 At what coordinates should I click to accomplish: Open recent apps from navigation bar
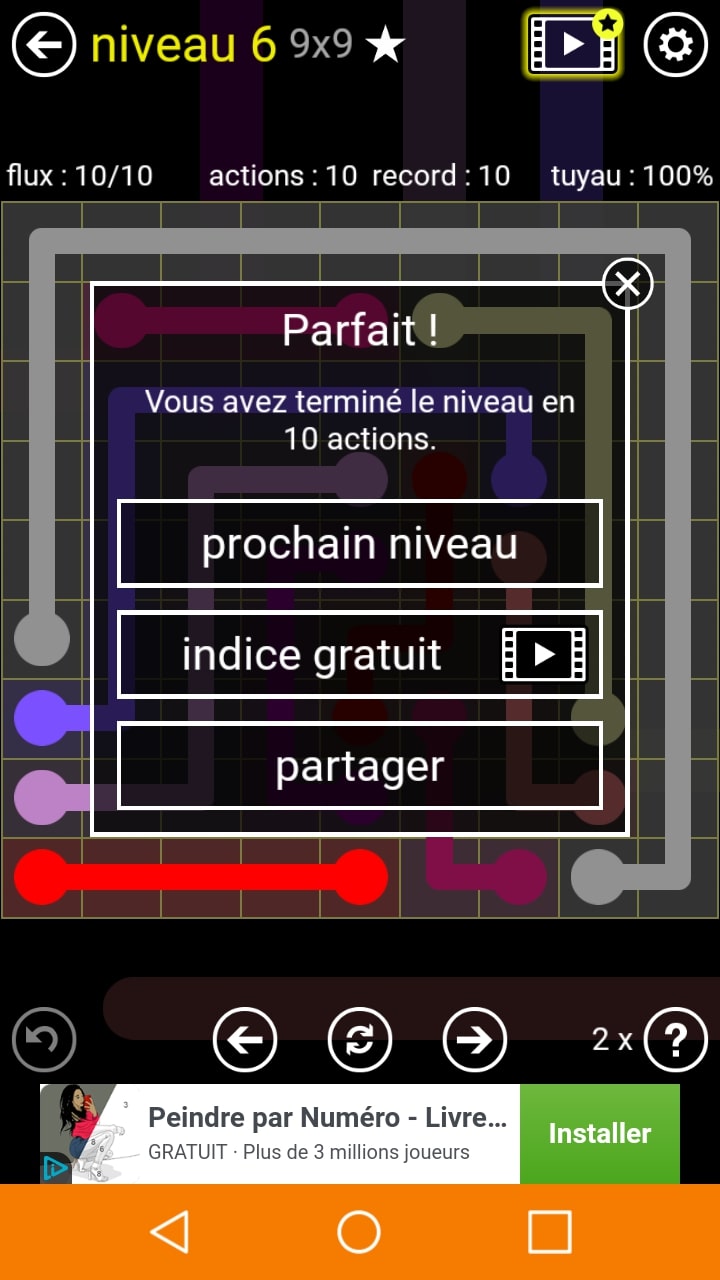pos(549,1232)
